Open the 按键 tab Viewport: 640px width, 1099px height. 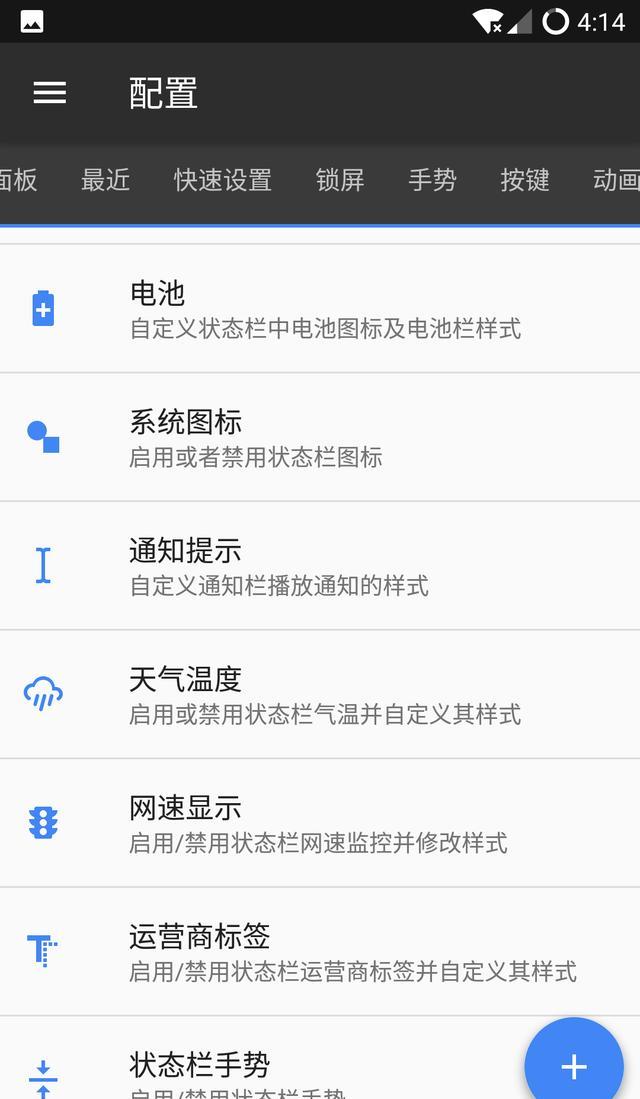pyautogui.click(x=525, y=180)
